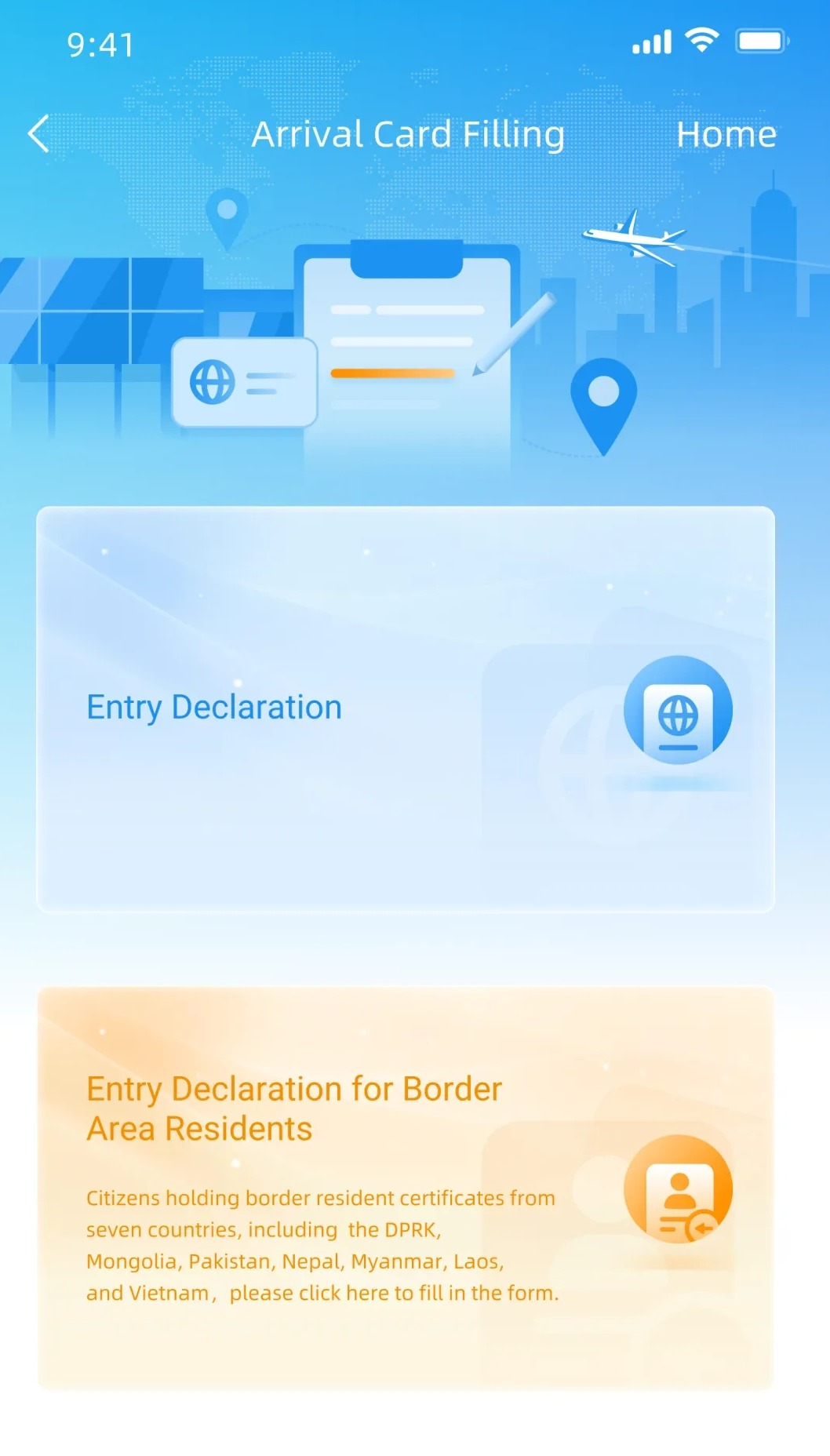Tap the Home button in the header
Screen dimensions: 830x1456
[726, 134]
